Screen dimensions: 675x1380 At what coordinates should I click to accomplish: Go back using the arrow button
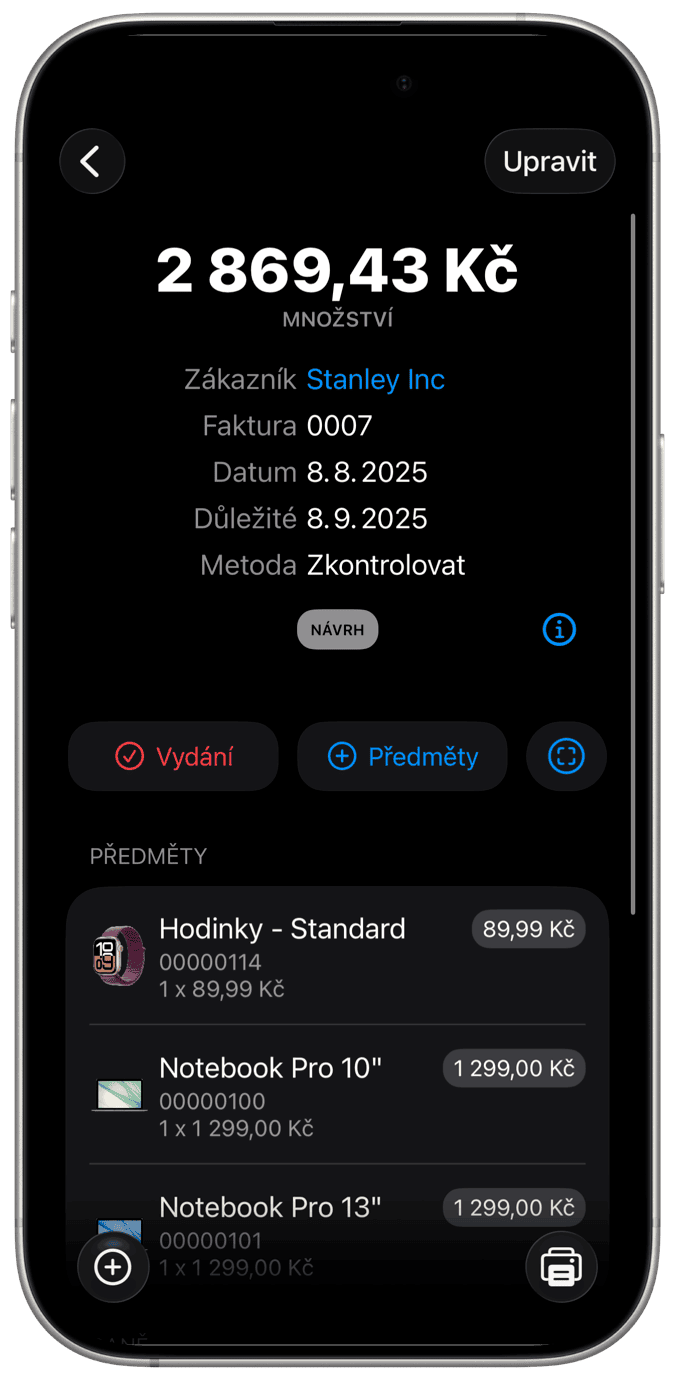pyautogui.click(x=92, y=161)
